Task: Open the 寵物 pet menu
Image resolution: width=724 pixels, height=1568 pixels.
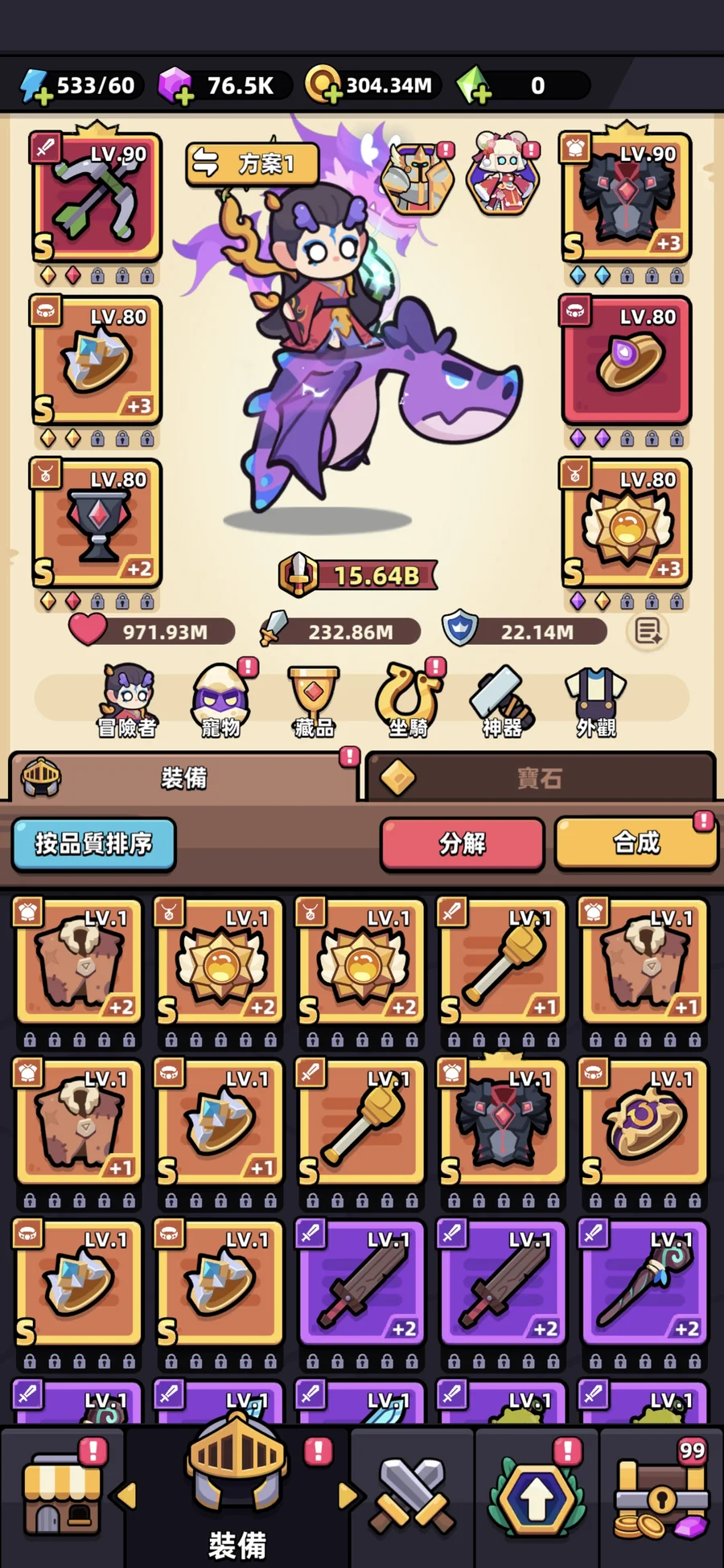Action: (220, 700)
